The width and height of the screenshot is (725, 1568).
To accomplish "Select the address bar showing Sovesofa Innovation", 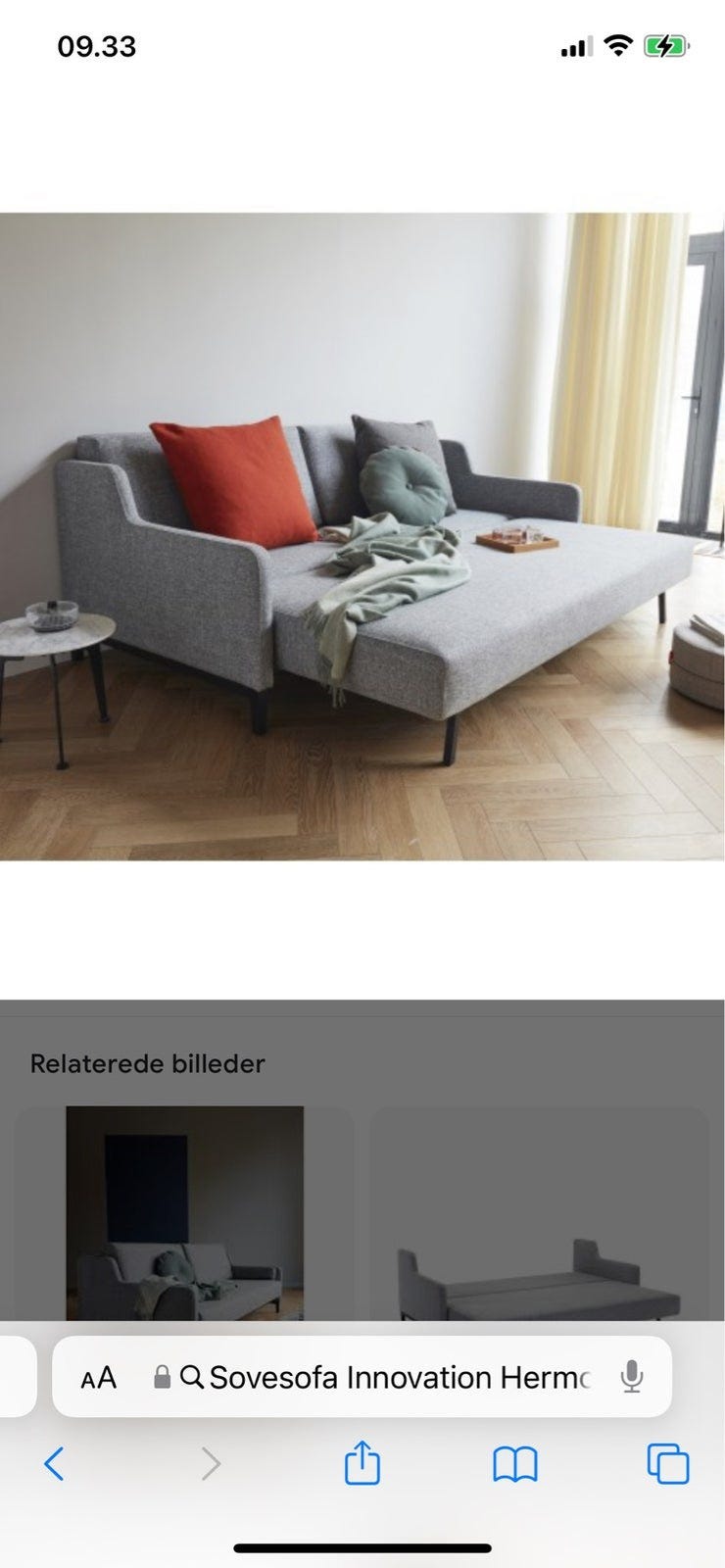I will (392, 1376).
